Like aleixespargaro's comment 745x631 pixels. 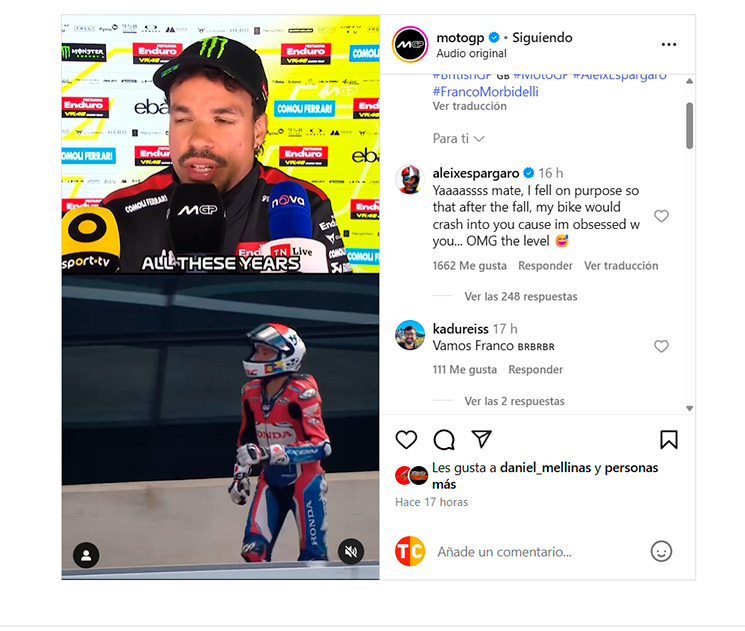(661, 216)
